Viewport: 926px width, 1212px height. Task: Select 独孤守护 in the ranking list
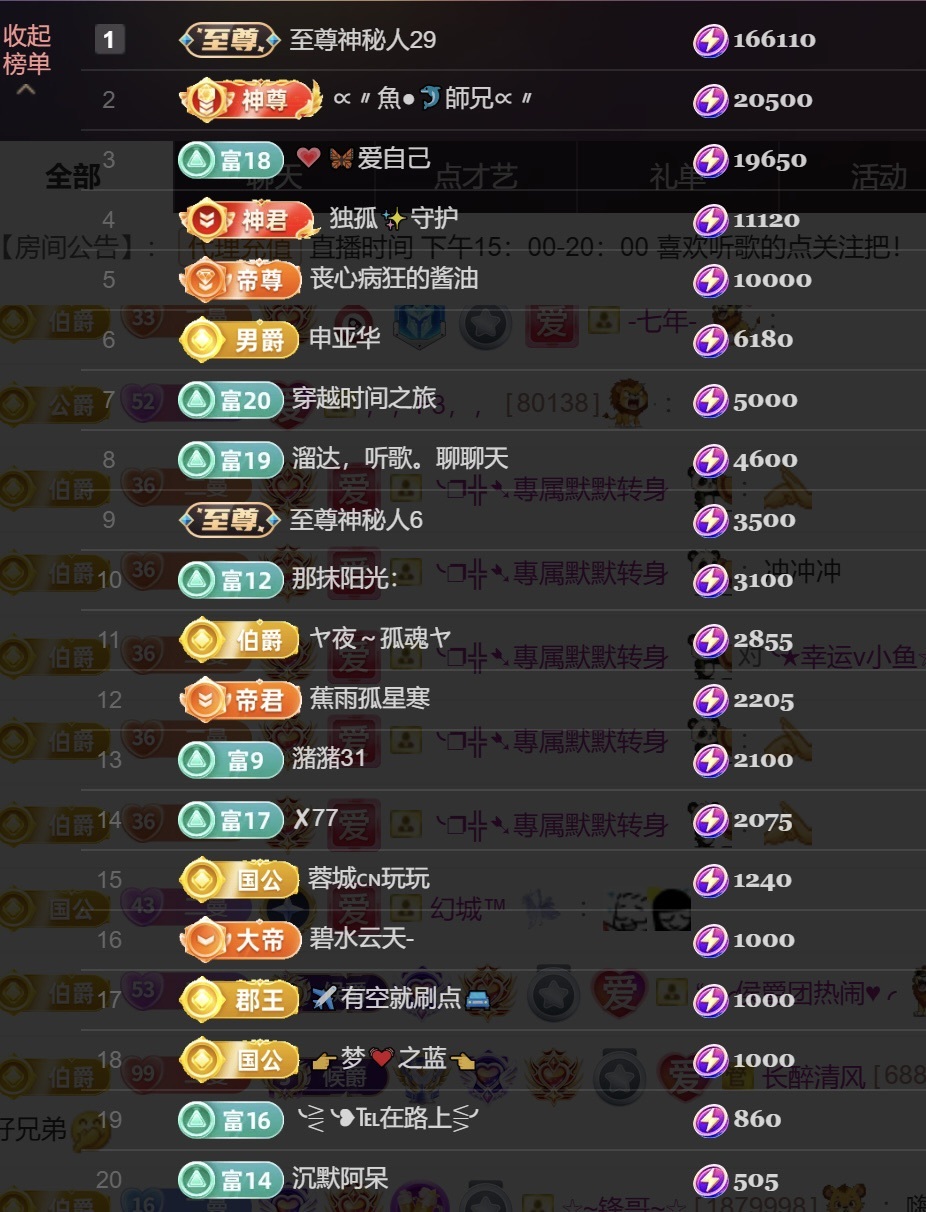pyautogui.click(x=393, y=218)
